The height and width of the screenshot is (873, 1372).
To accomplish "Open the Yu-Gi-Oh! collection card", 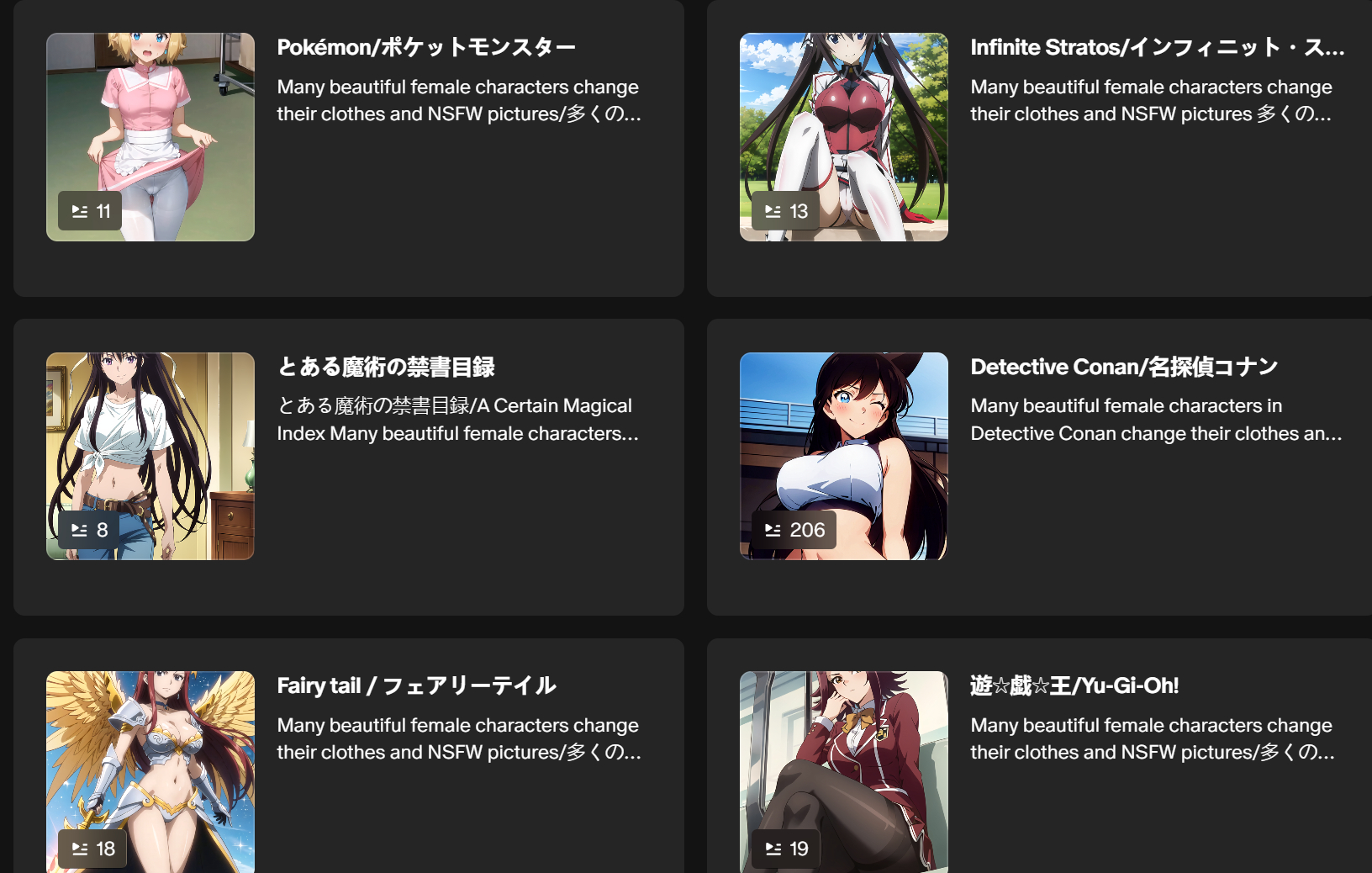I will pyautogui.click(x=1039, y=756).
